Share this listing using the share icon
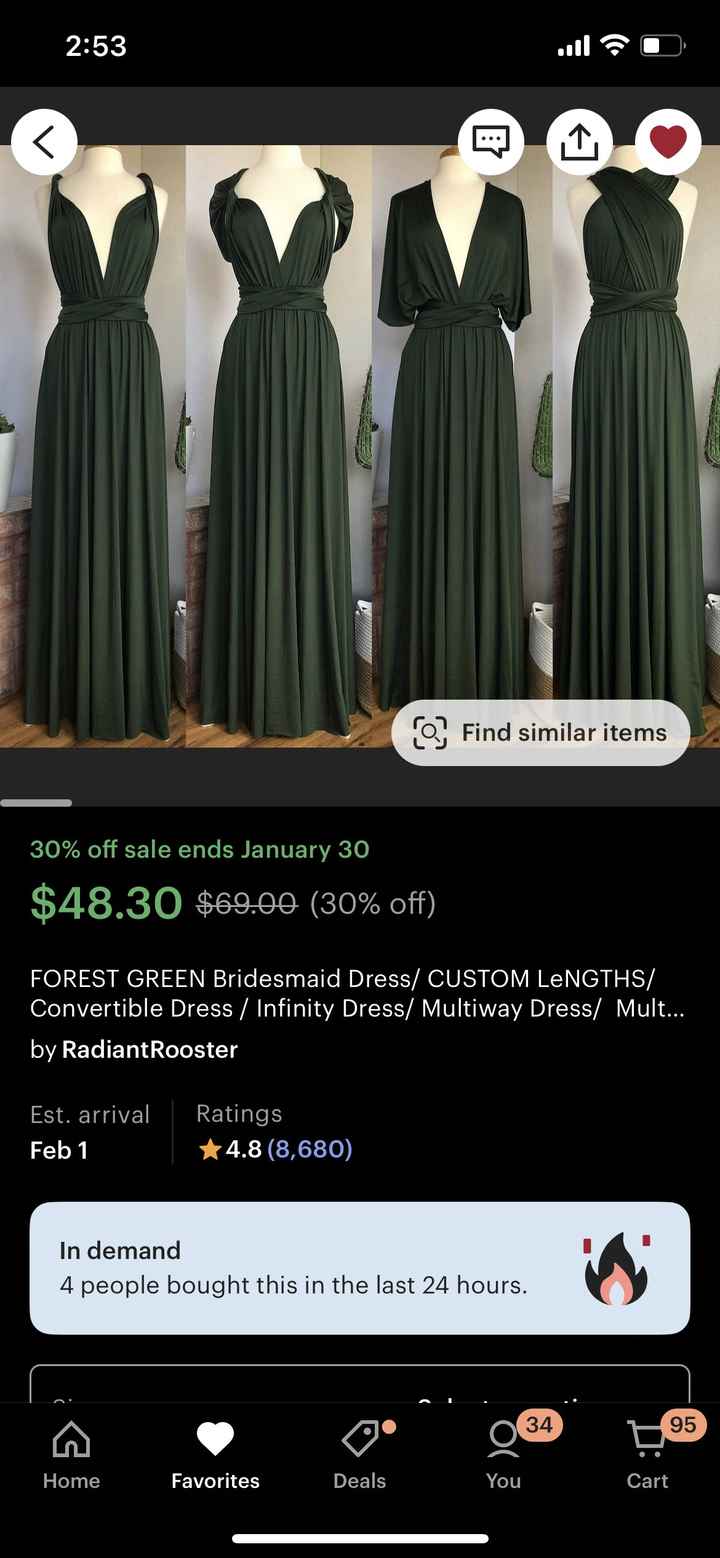Image resolution: width=720 pixels, height=1558 pixels. pyautogui.click(x=578, y=141)
